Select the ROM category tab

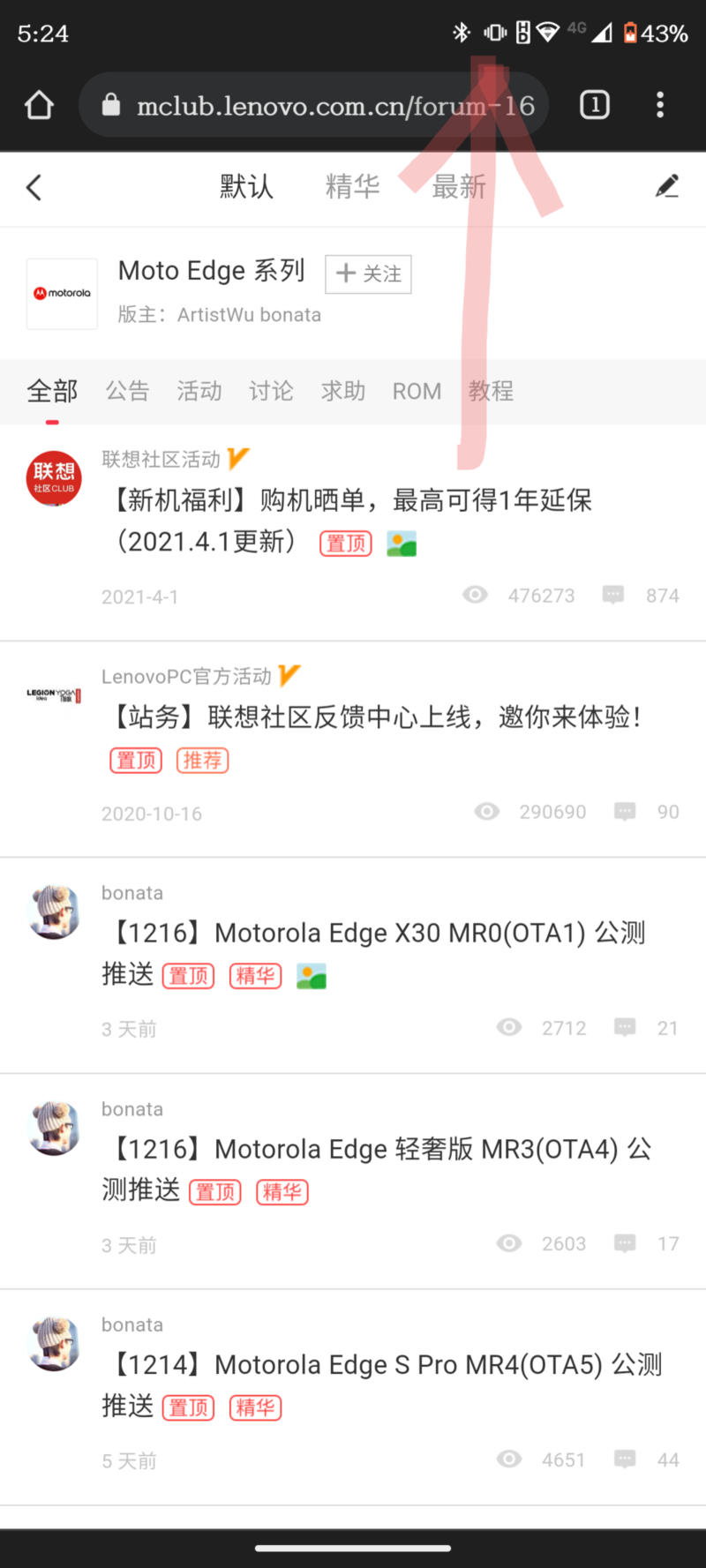point(417,391)
